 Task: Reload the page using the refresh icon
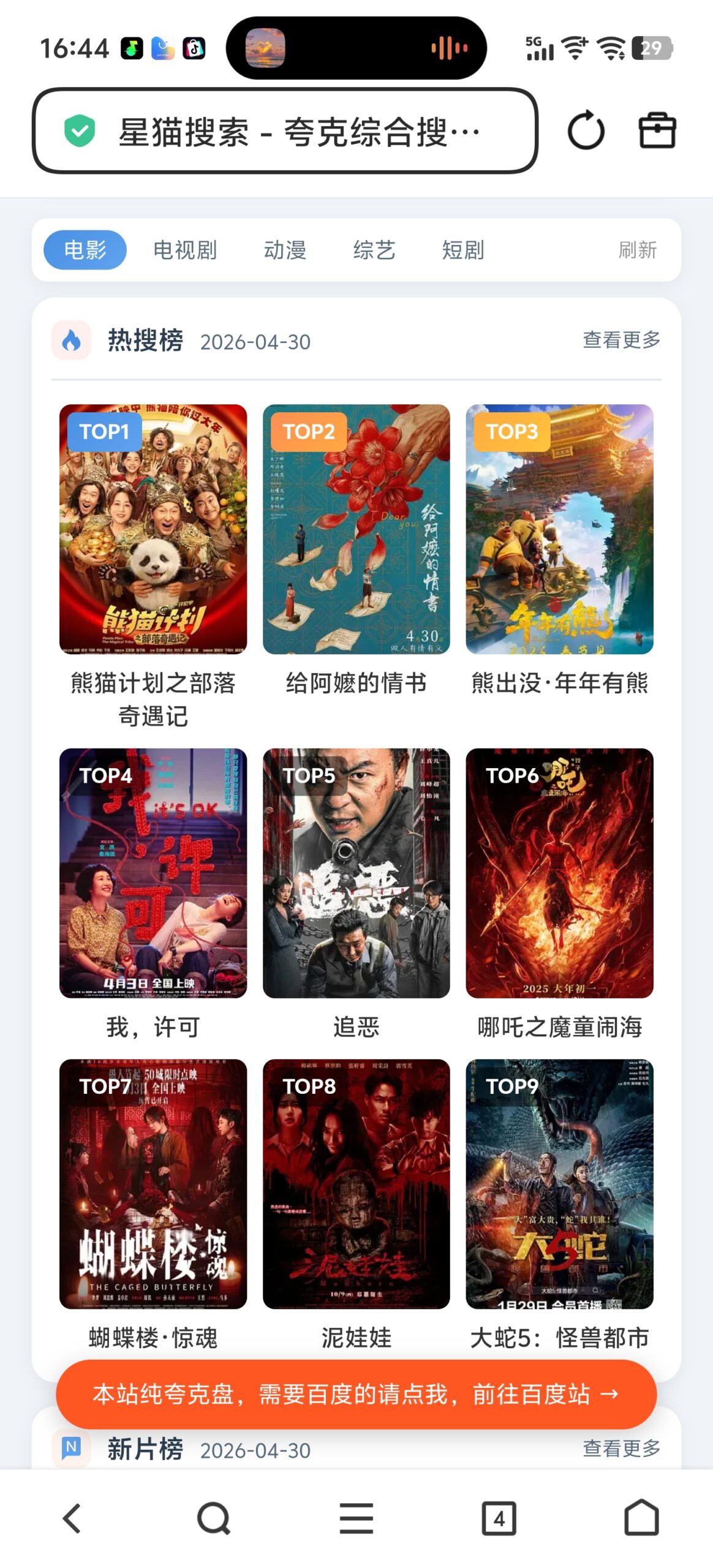[x=586, y=130]
